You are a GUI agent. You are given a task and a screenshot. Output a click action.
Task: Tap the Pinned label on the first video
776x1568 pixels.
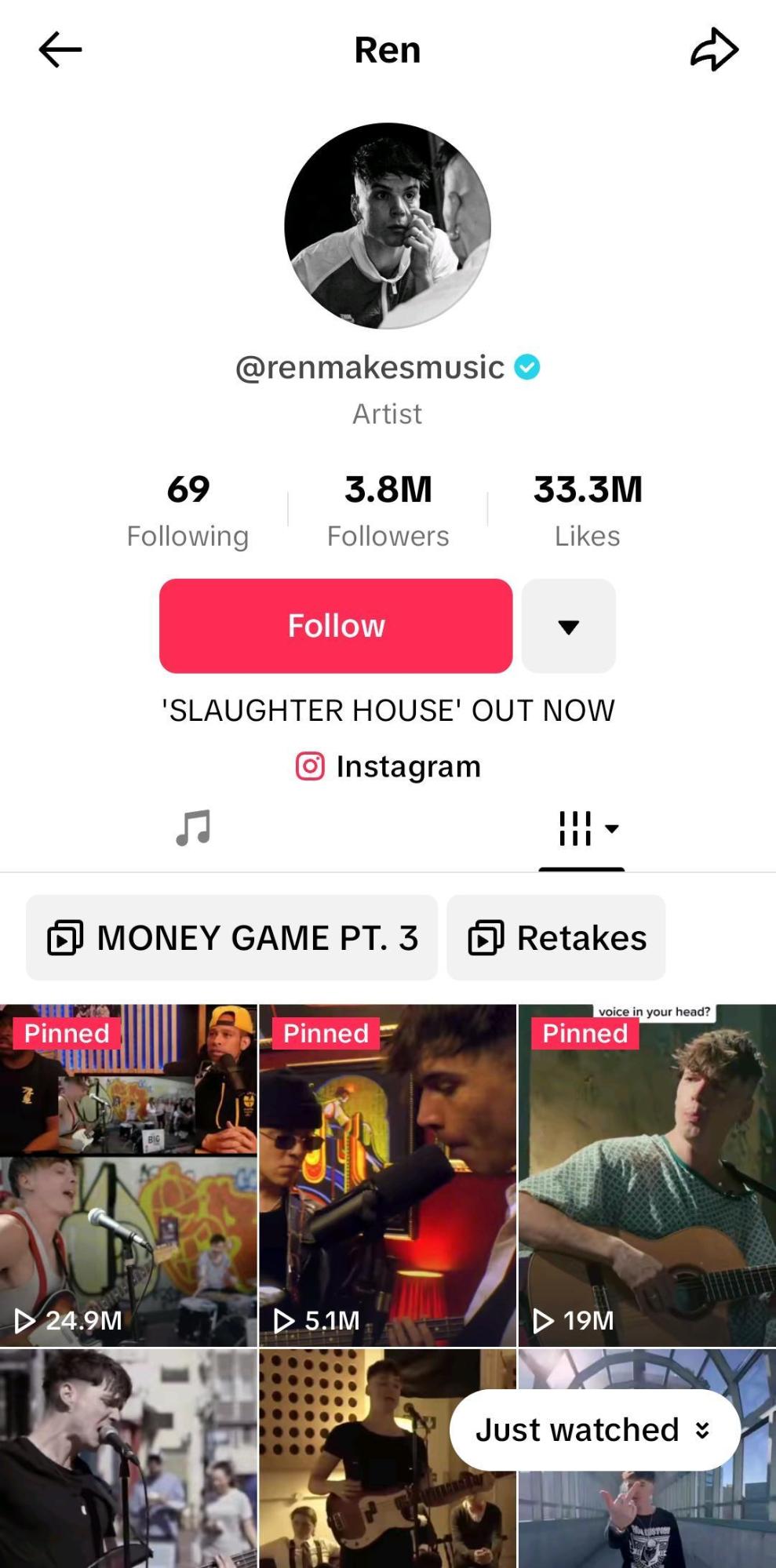click(66, 1033)
